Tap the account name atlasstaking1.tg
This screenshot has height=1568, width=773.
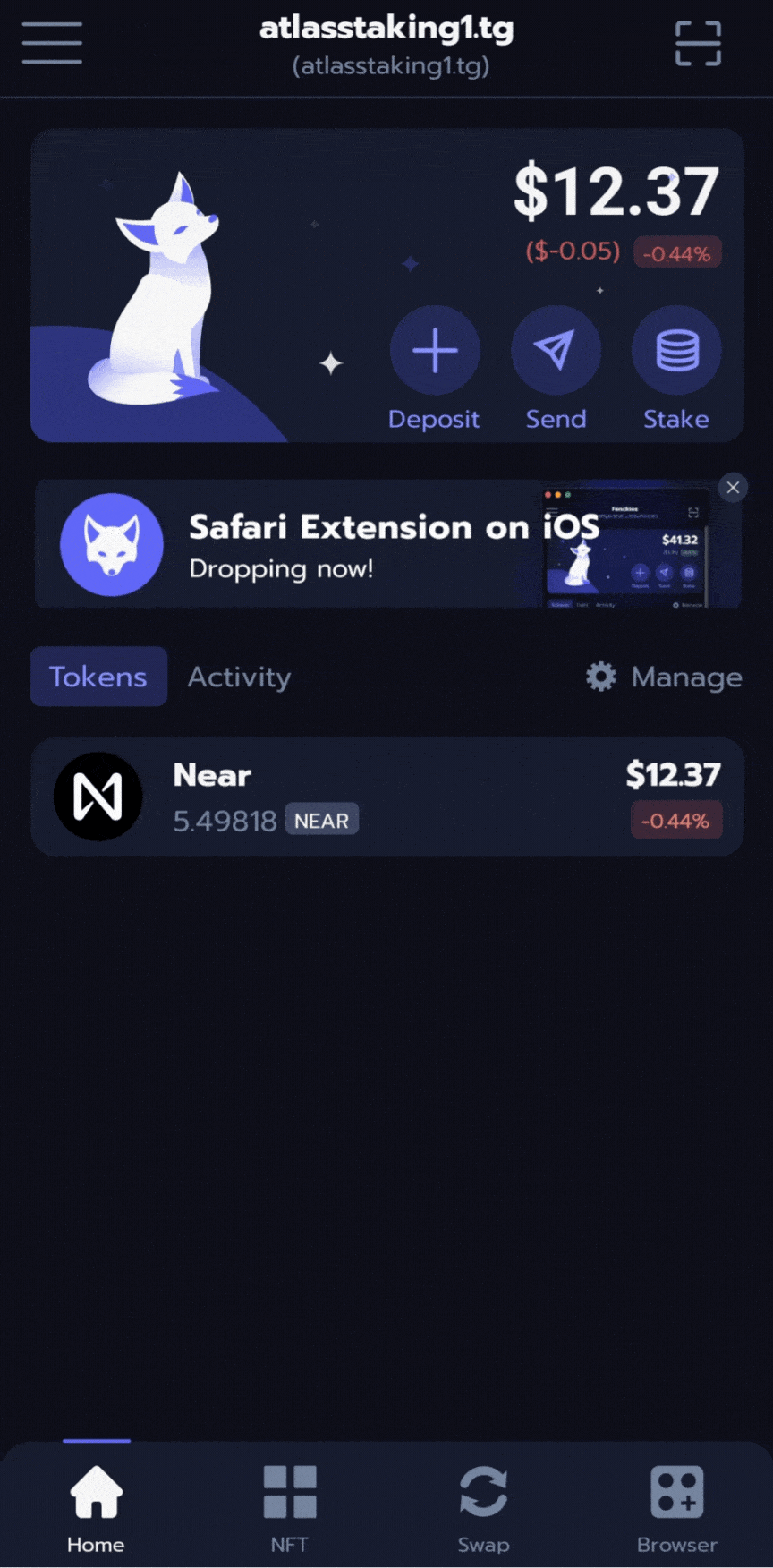coord(386,29)
